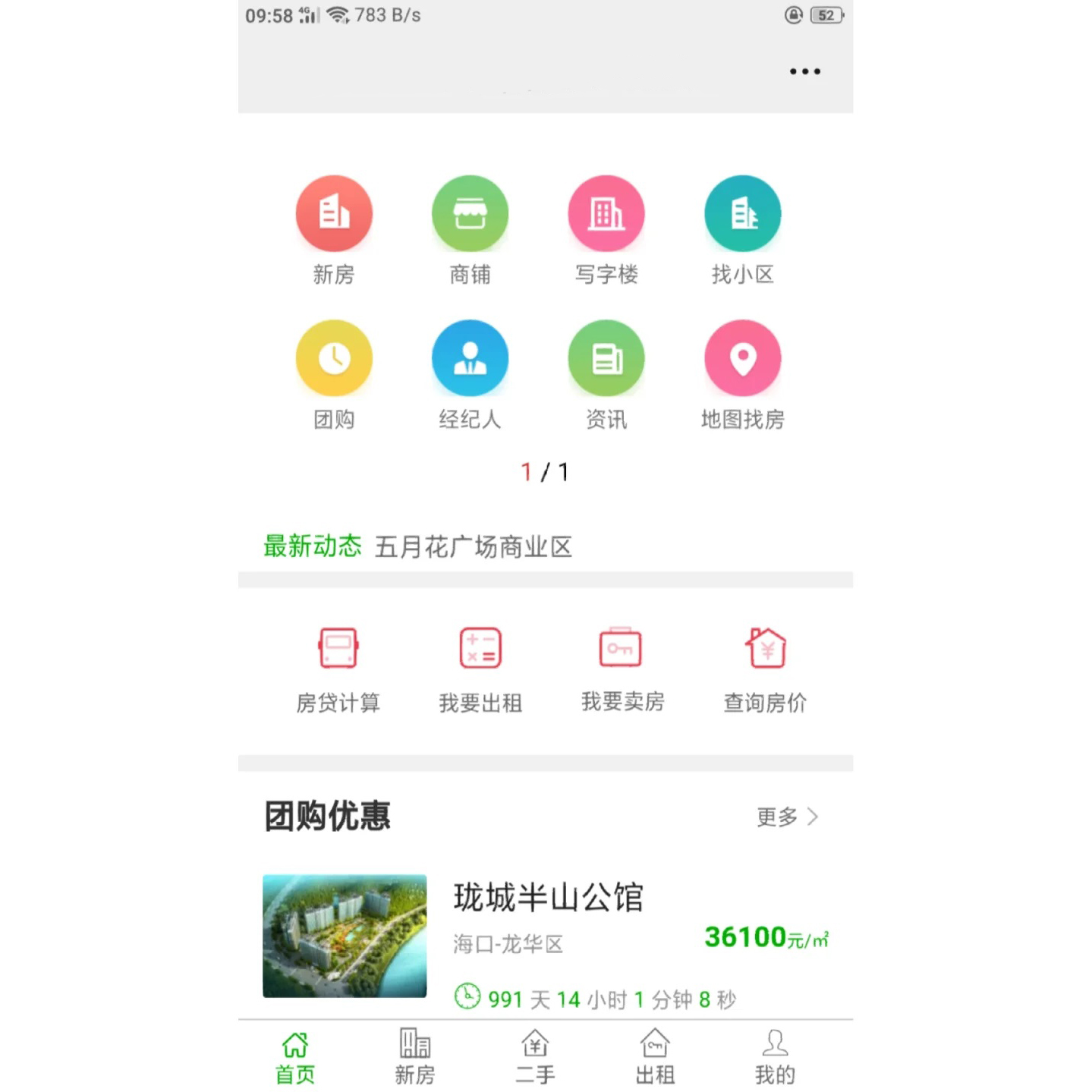The height and width of the screenshot is (1092, 1092).
Task: View 更多 group-buy deals
Action: (x=787, y=817)
